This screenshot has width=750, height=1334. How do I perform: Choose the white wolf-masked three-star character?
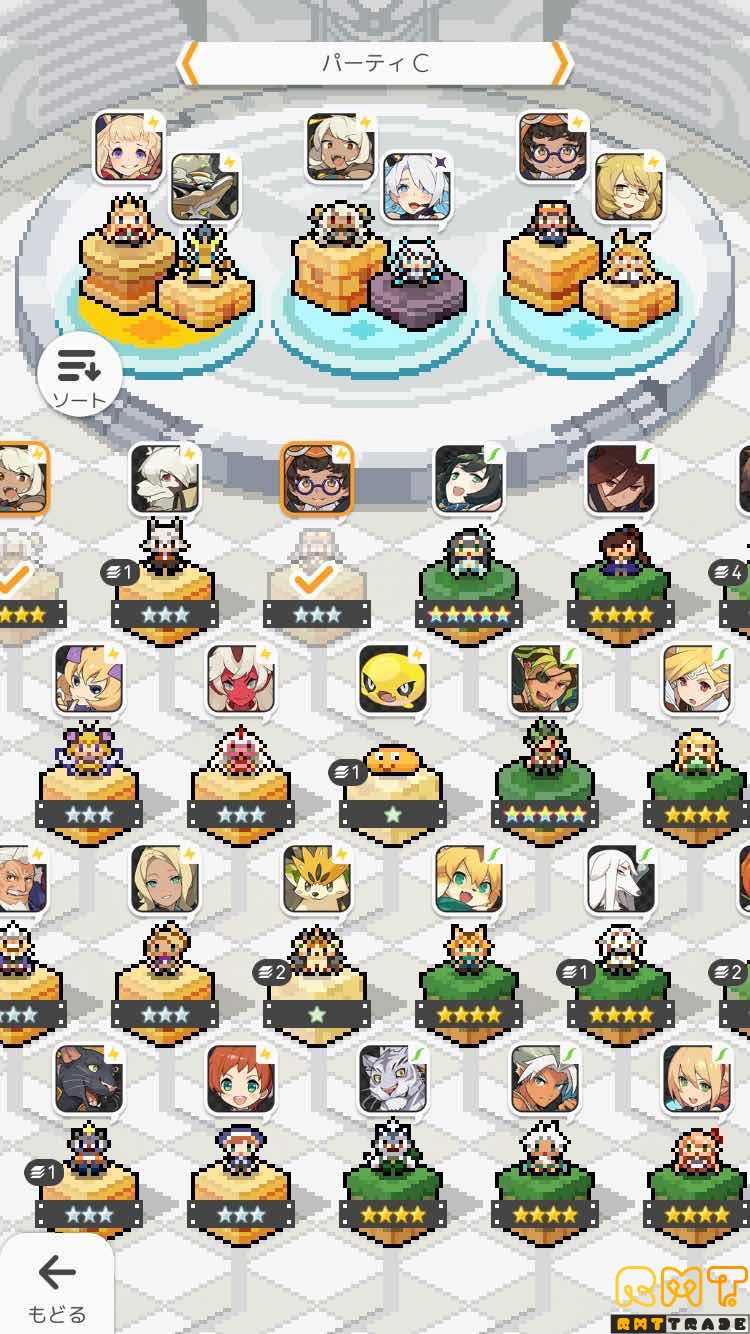point(165,480)
